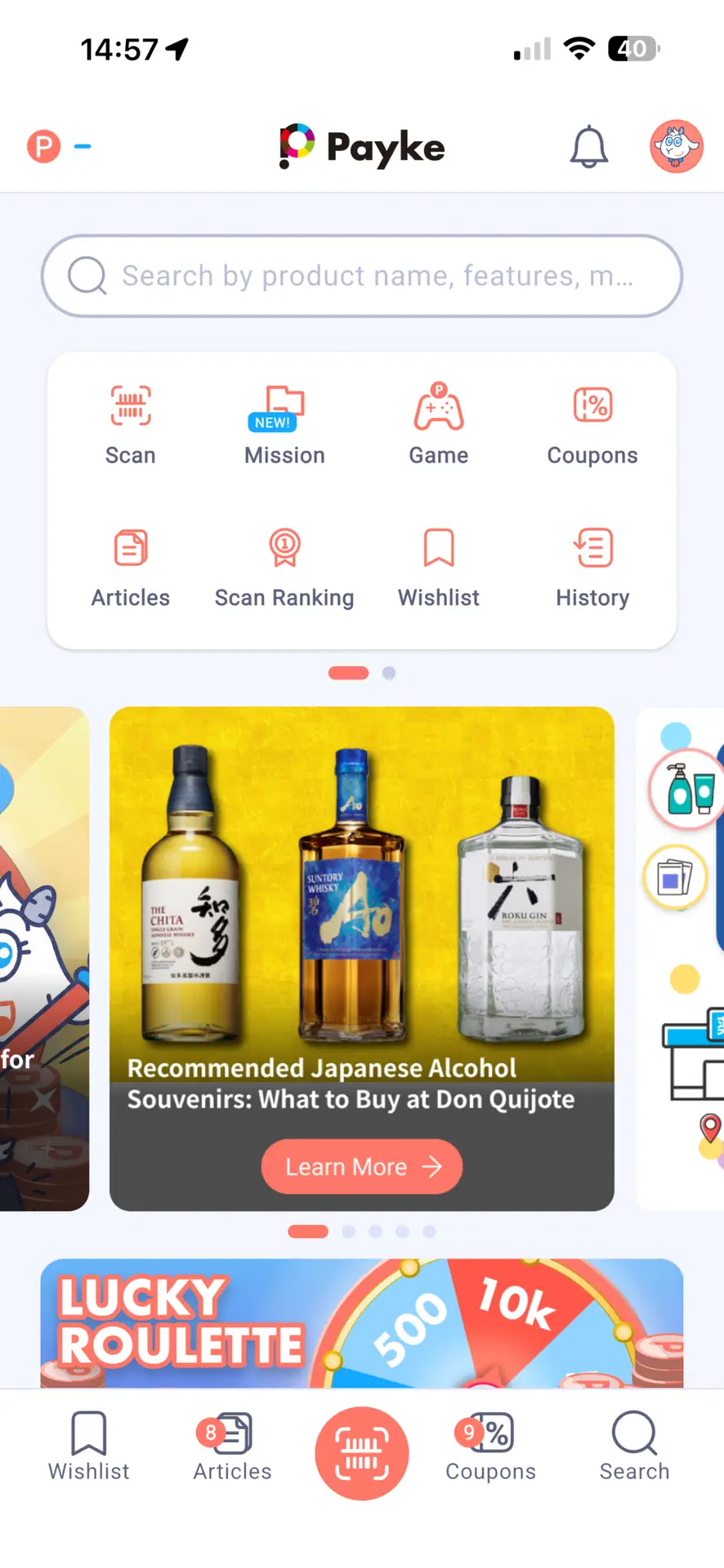Viewport: 724px width, 1568px height.
Task: Open the Lucky Roulette banner
Action: 362,1323
